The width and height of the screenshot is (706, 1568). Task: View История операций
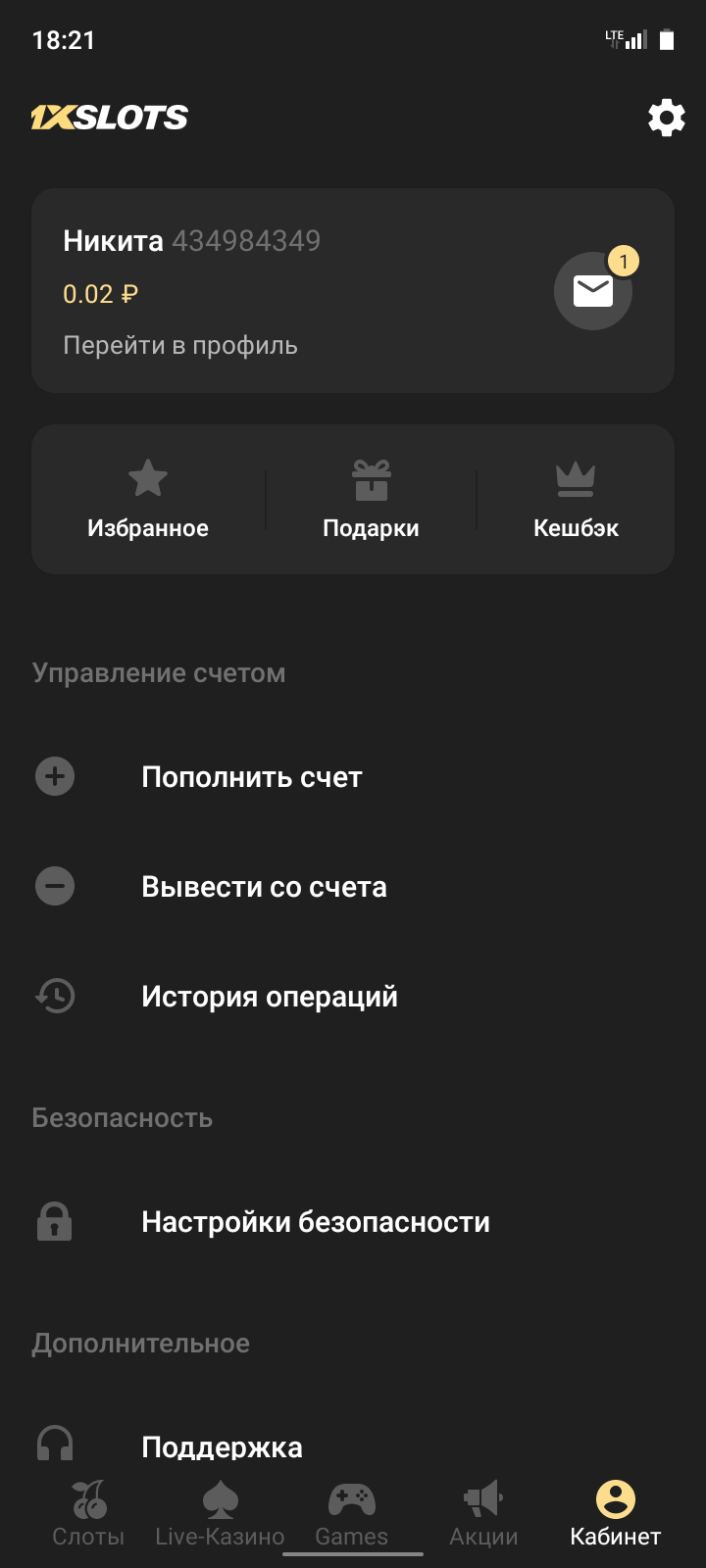pos(270,997)
